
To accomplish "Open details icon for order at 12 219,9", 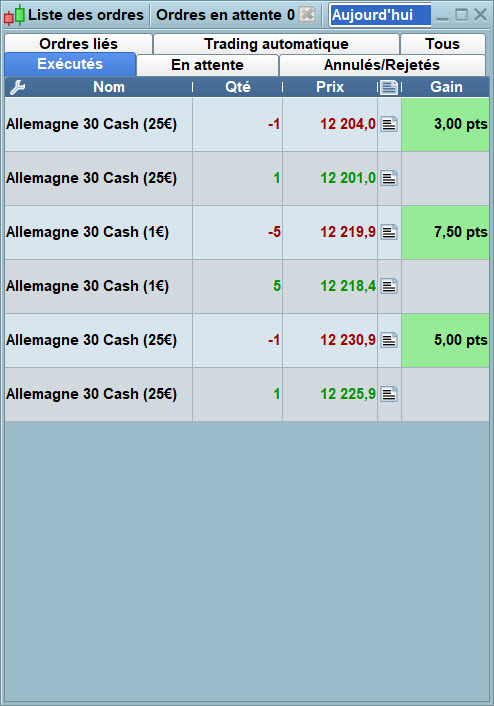I will click(x=389, y=232).
